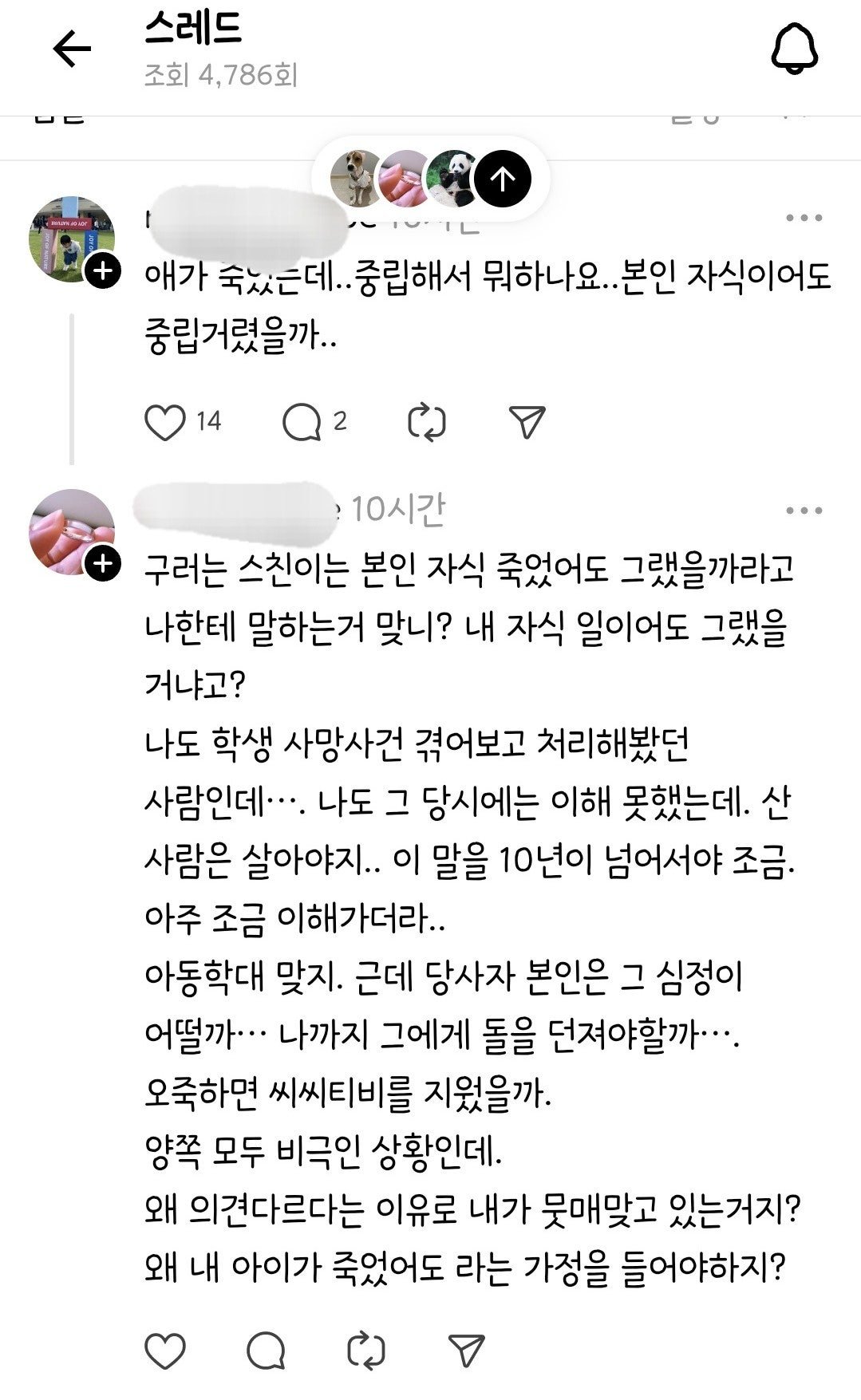Open replies on the 애가 comment
The image size is (861, 1400).
[302, 422]
